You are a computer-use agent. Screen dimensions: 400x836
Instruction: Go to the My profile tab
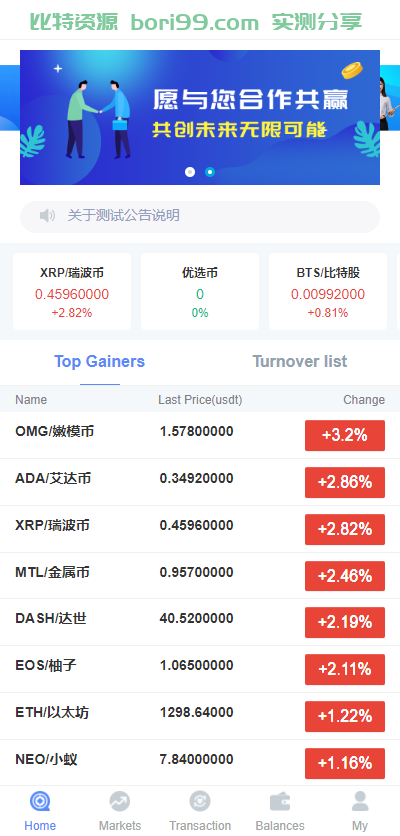360,811
